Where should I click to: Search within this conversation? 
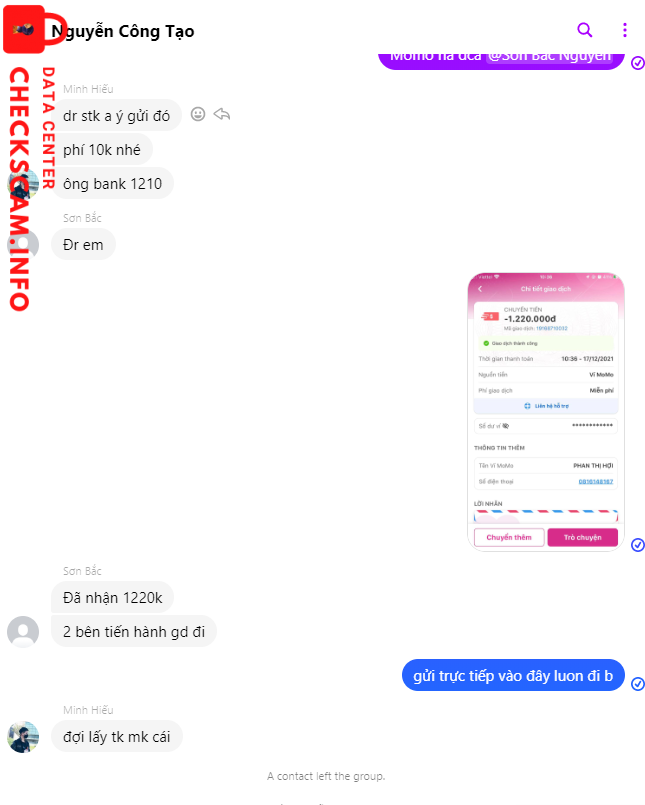point(585,30)
